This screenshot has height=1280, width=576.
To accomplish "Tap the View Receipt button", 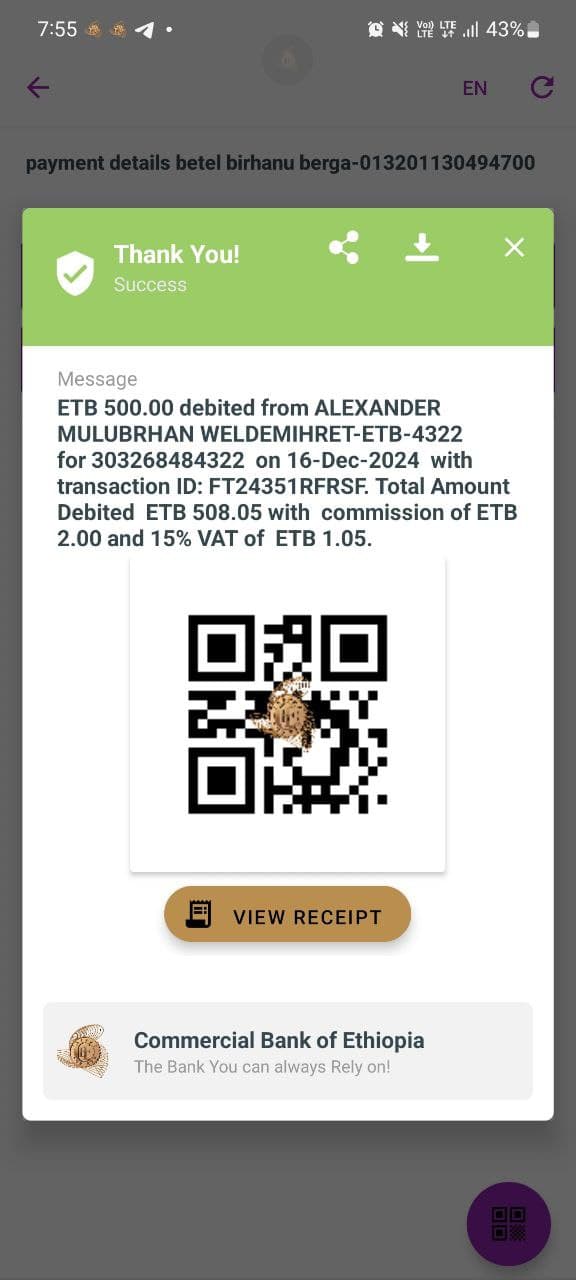I will tap(287, 914).
